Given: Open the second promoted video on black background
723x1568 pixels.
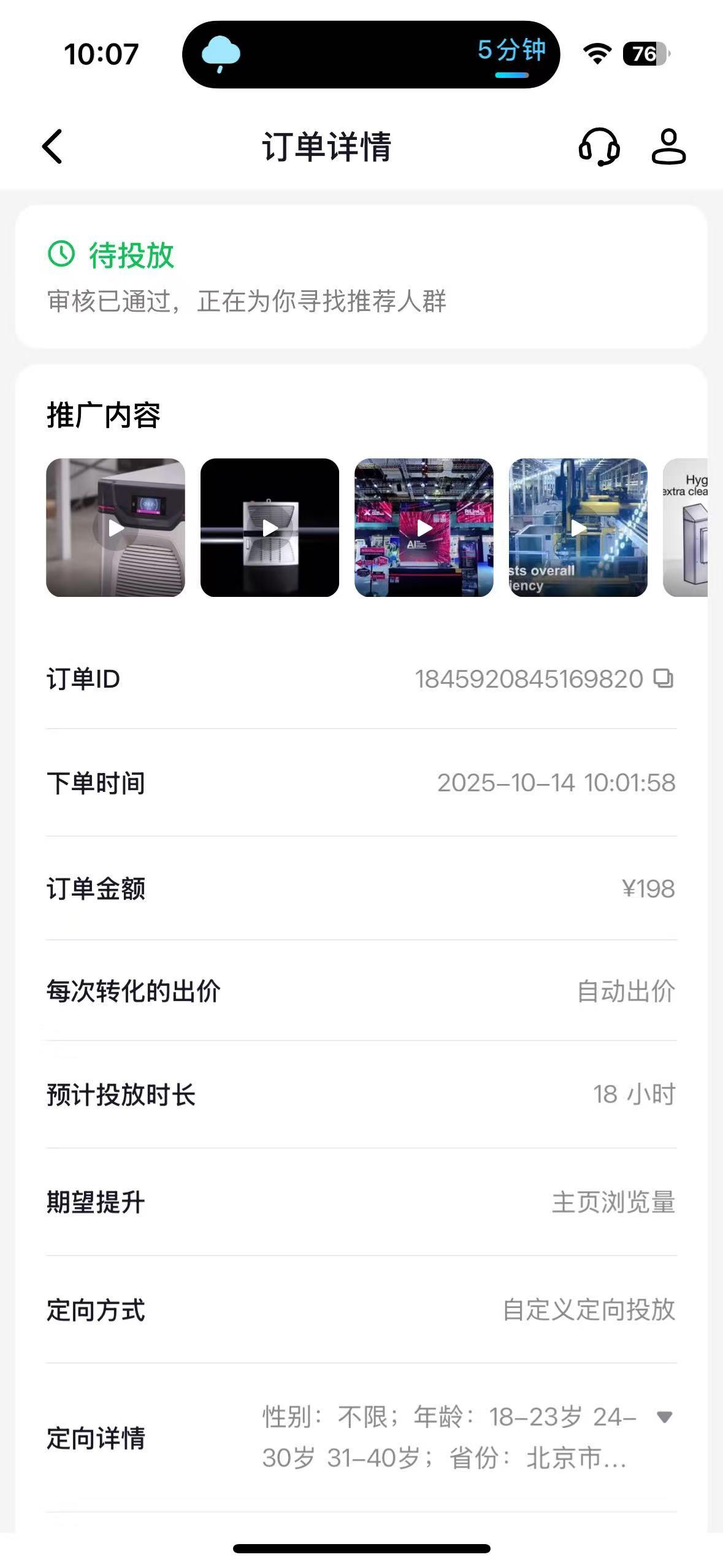Looking at the screenshot, I should (x=270, y=528).
